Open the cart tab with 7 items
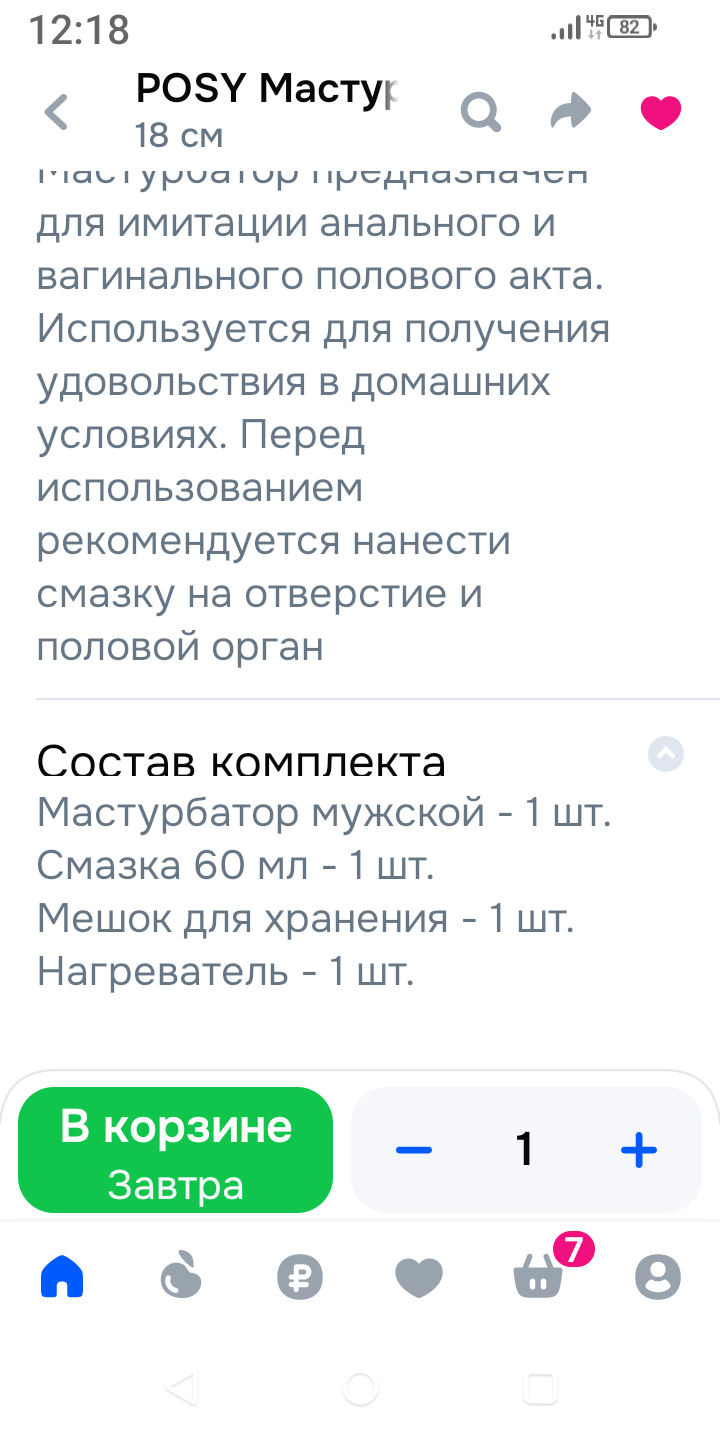Screen dimensions: 720x1440 tap(538, 1277)
